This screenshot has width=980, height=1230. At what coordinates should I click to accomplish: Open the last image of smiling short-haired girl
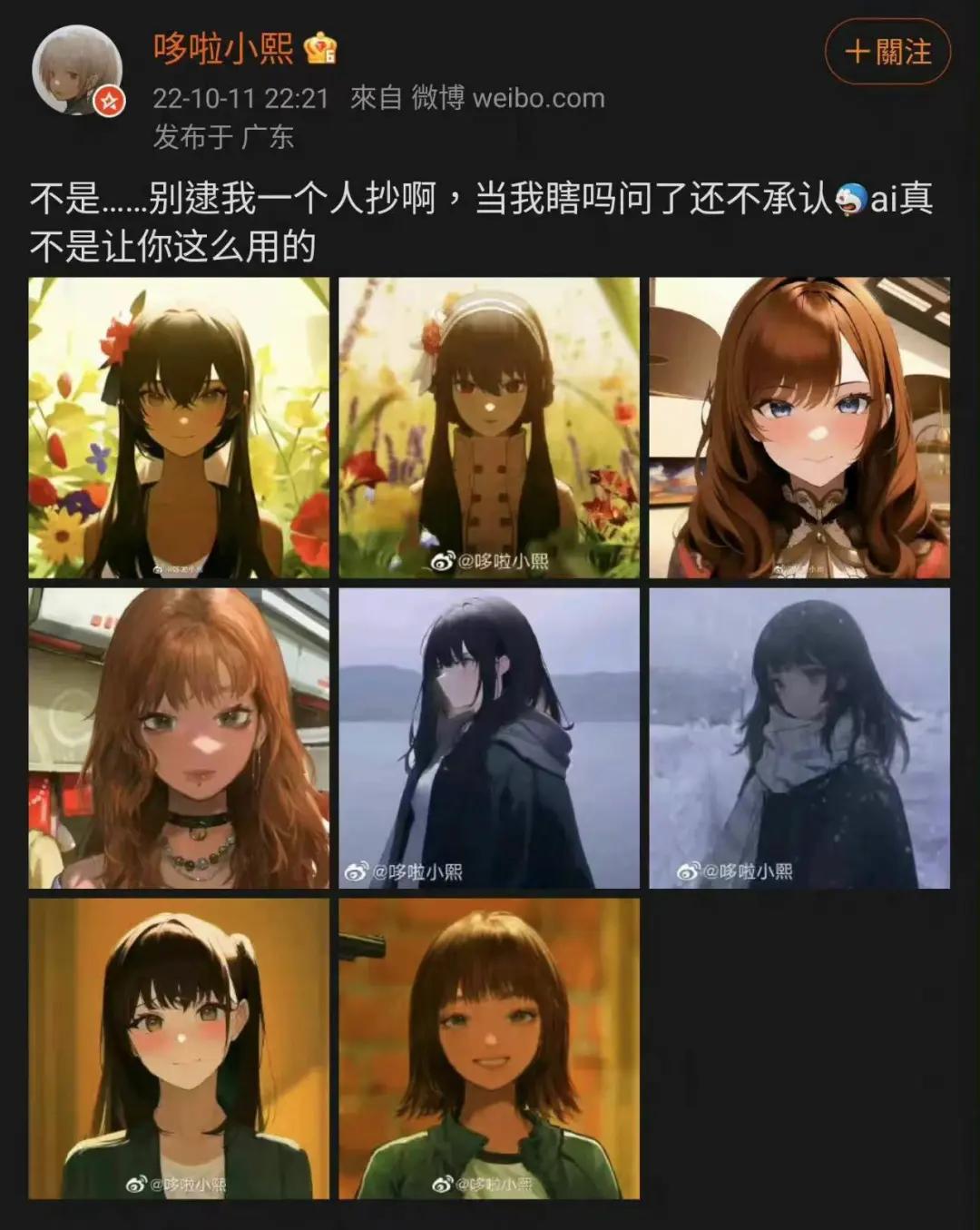(x=489, y=1048)
